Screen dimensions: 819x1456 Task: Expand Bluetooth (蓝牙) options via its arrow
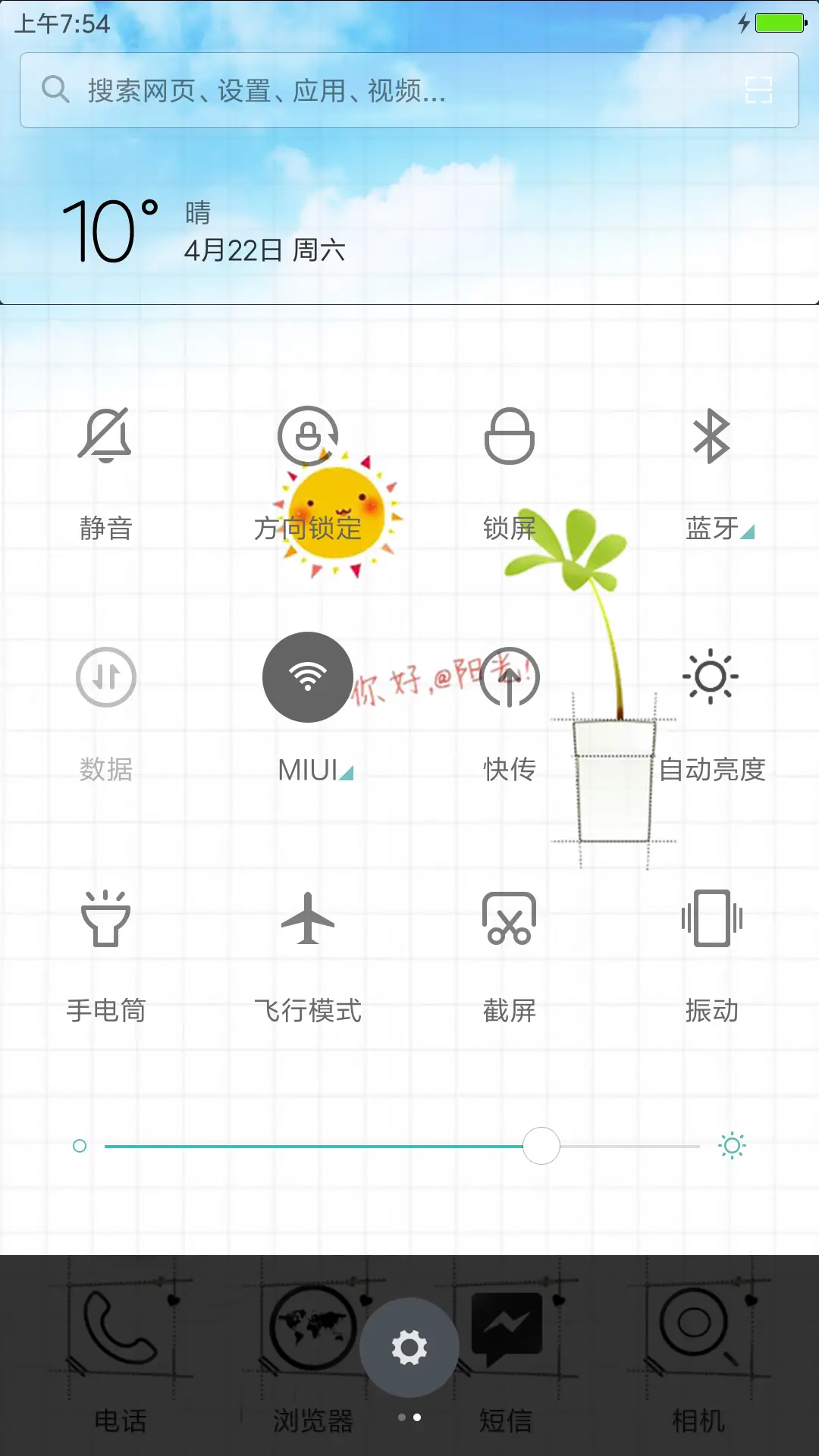[747, 532]
